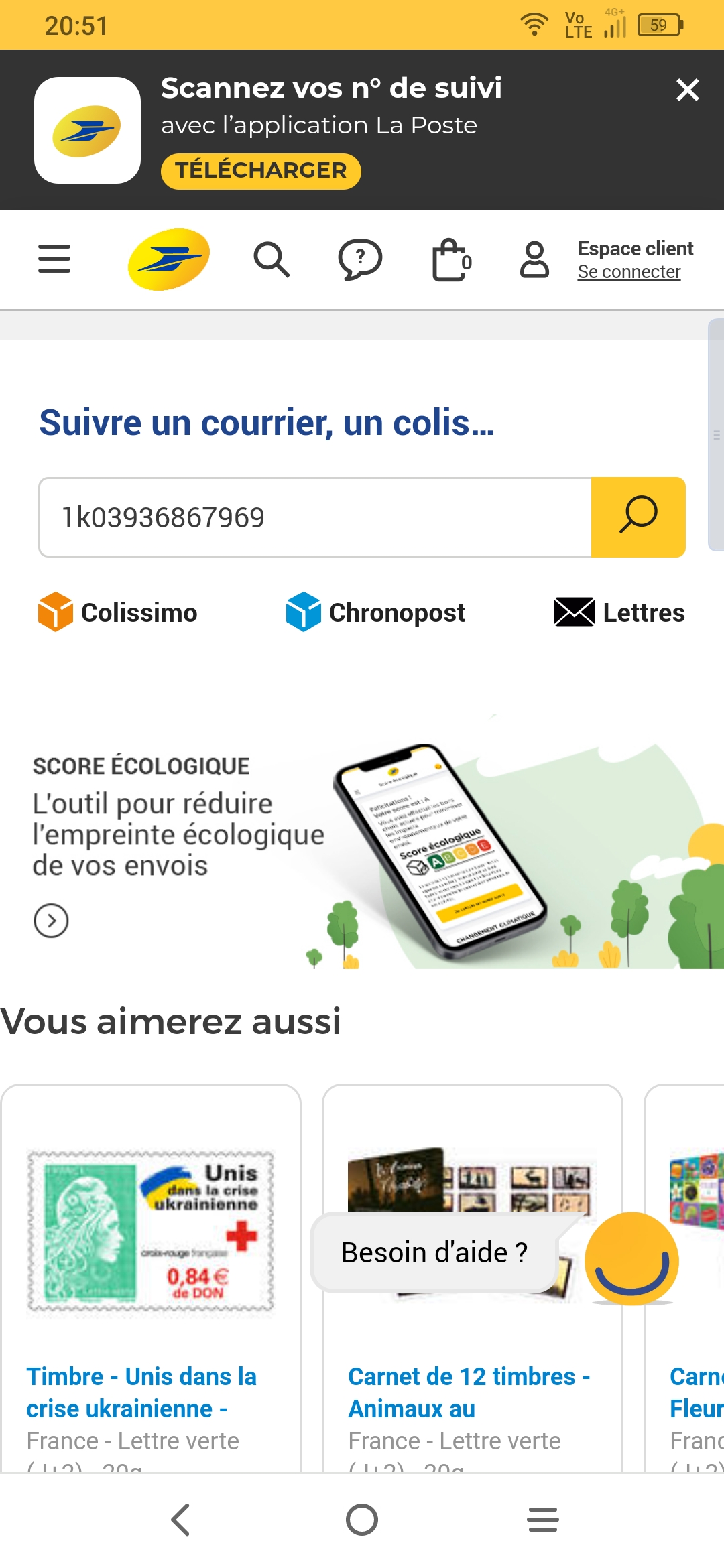Tap the TÉLÉCHARGER button

(261, 171)
